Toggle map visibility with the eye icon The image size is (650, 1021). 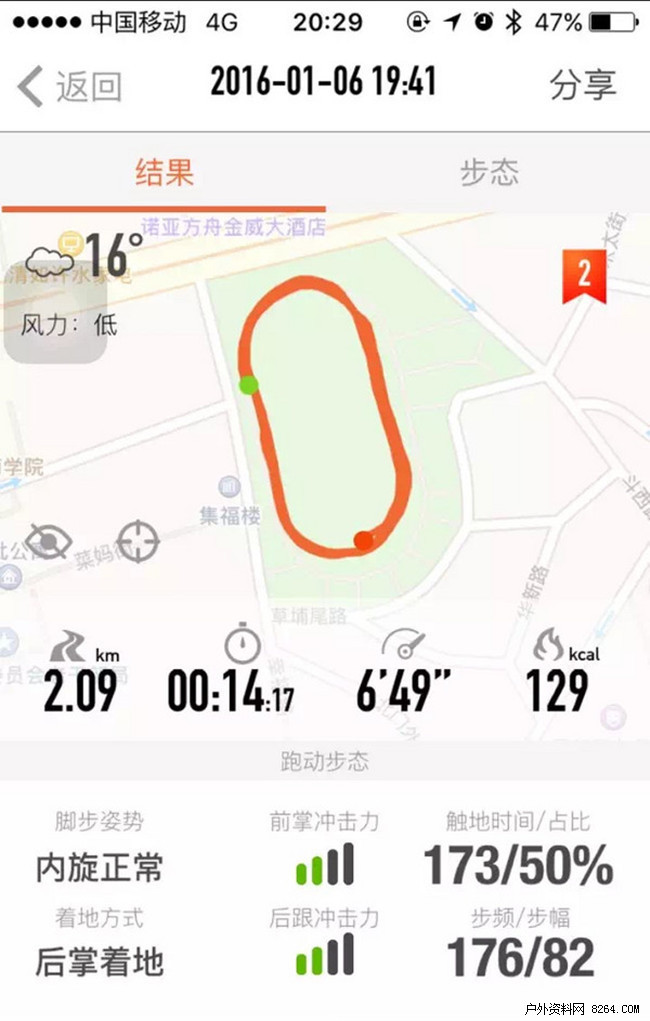click(48, 542)
